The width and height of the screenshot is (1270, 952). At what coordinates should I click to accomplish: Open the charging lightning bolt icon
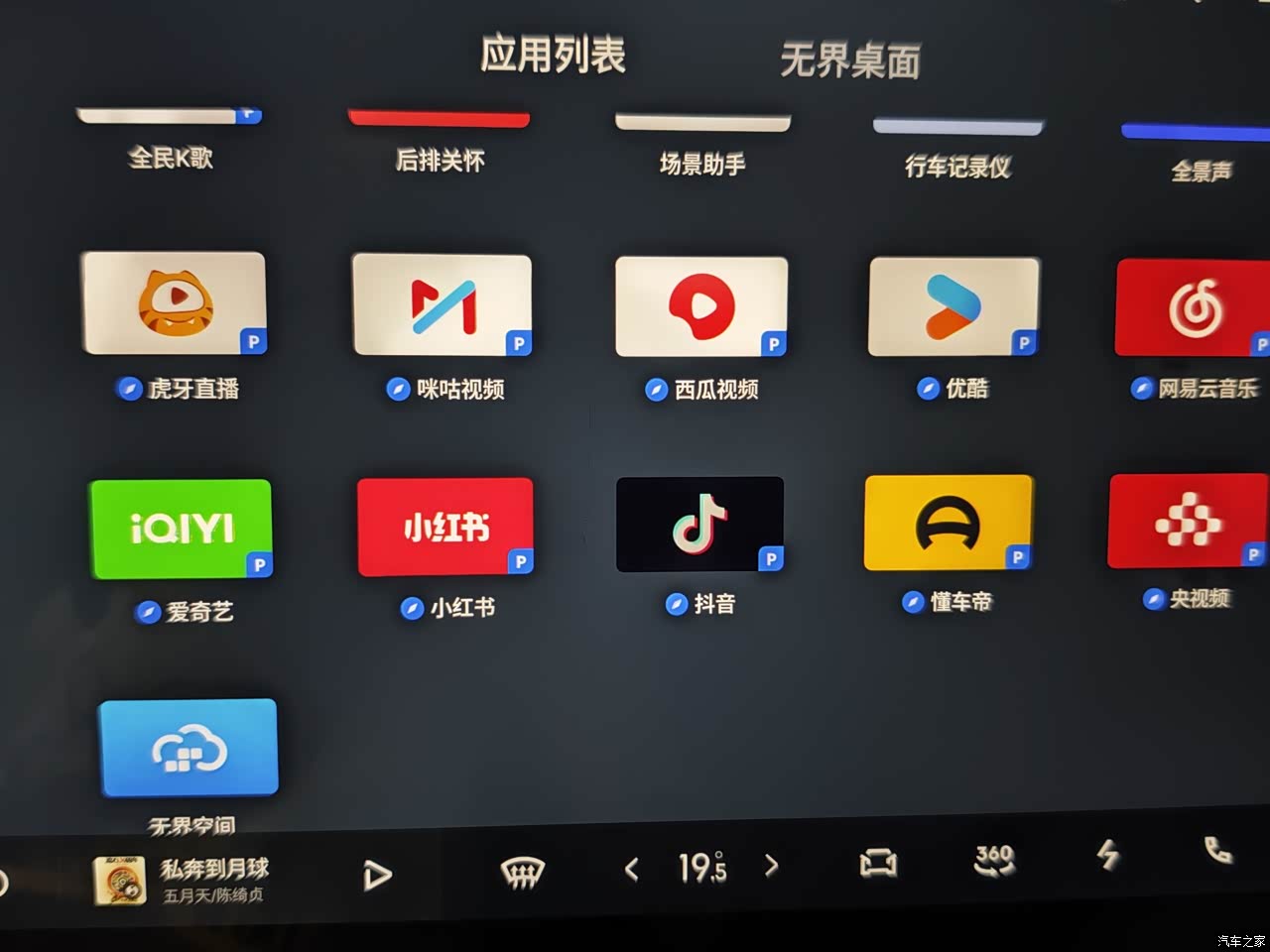(1108, 855)
